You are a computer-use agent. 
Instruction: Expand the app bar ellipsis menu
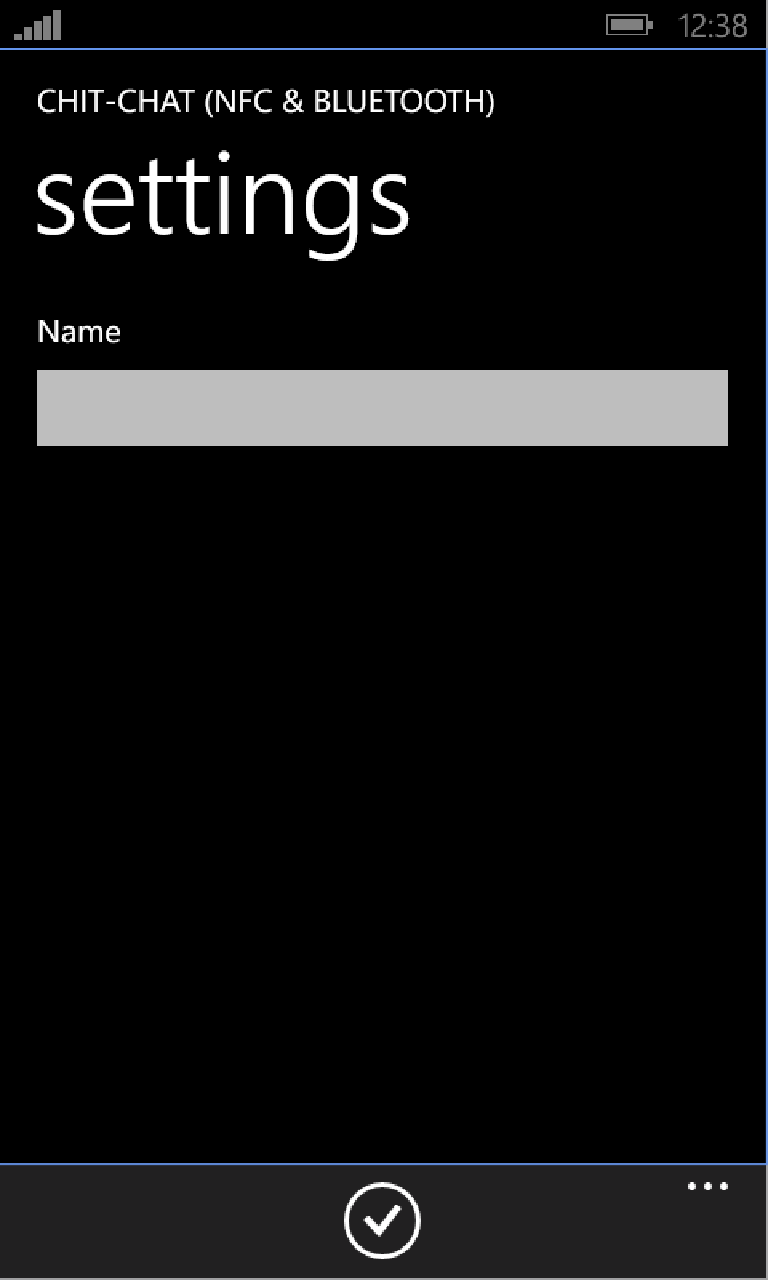pyautogui.click(x=708, y=1187)
